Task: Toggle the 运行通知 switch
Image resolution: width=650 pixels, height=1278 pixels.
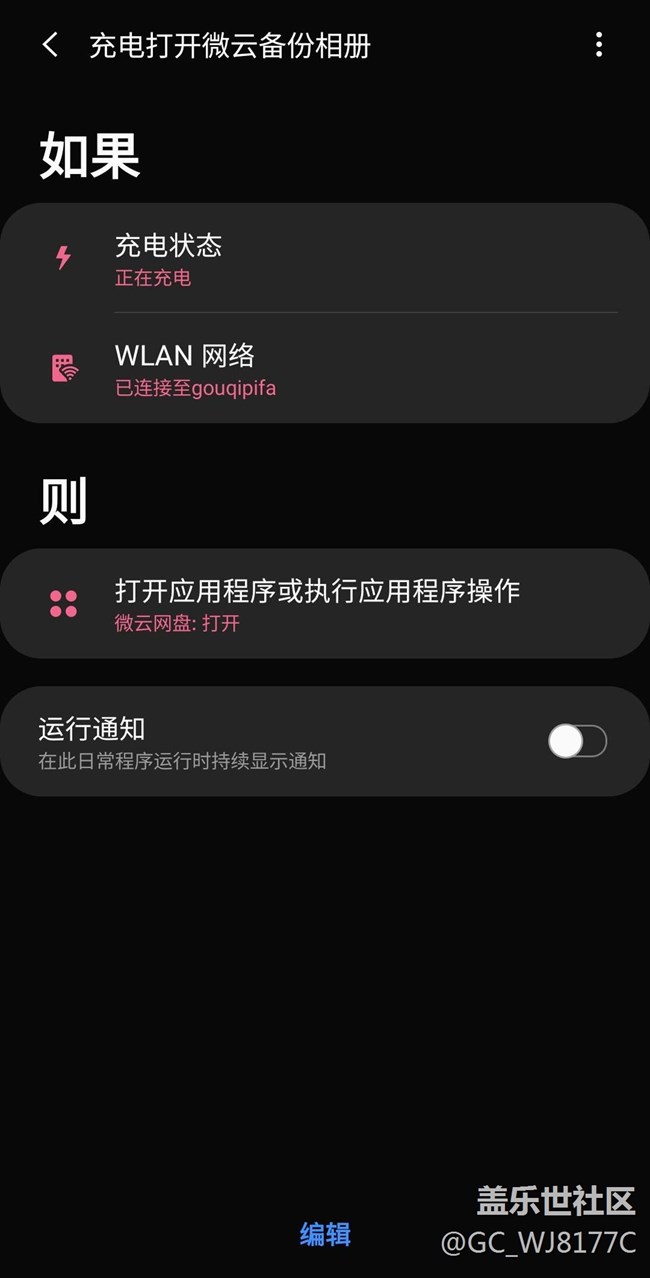Action: tap(577, 741)
